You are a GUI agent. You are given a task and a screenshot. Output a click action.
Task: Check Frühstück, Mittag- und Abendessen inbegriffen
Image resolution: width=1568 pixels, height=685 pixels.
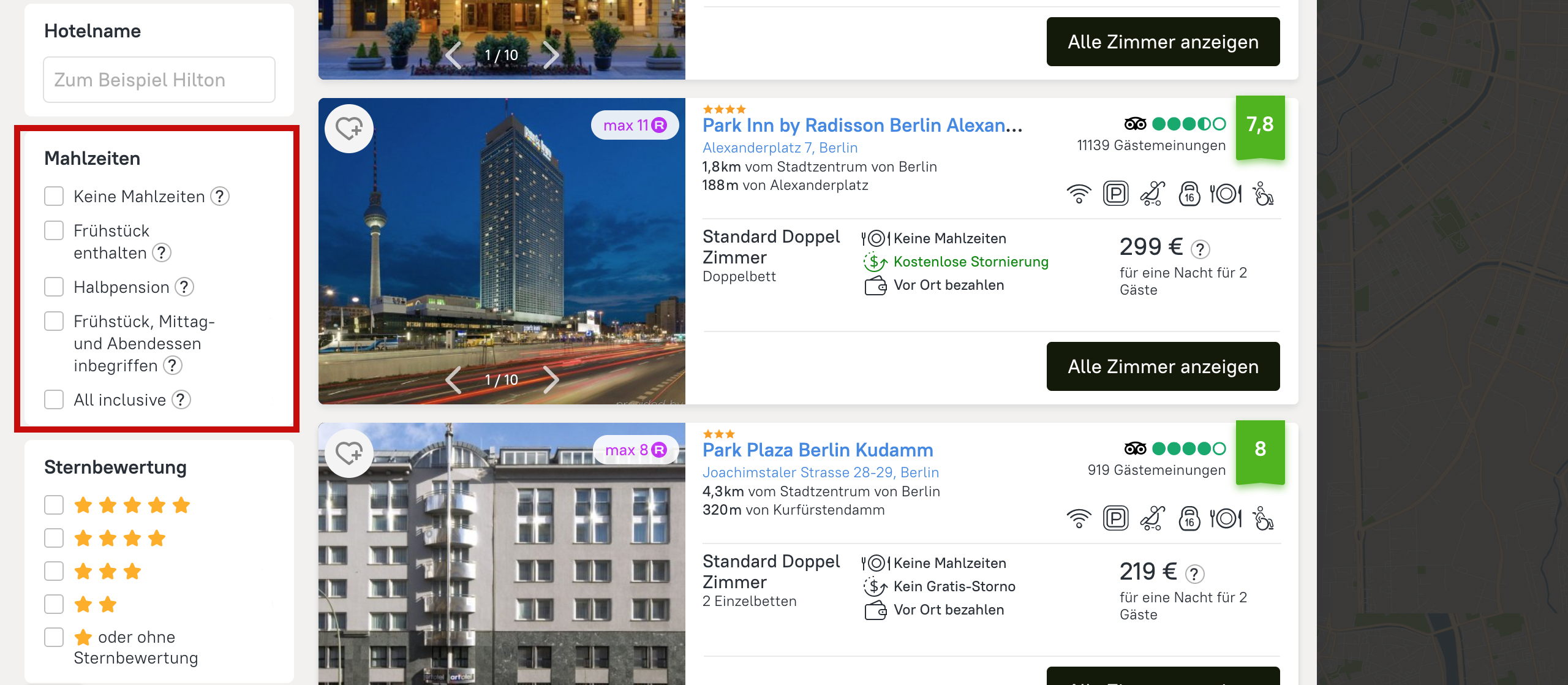pyautogui.click(x=54, y=321)
